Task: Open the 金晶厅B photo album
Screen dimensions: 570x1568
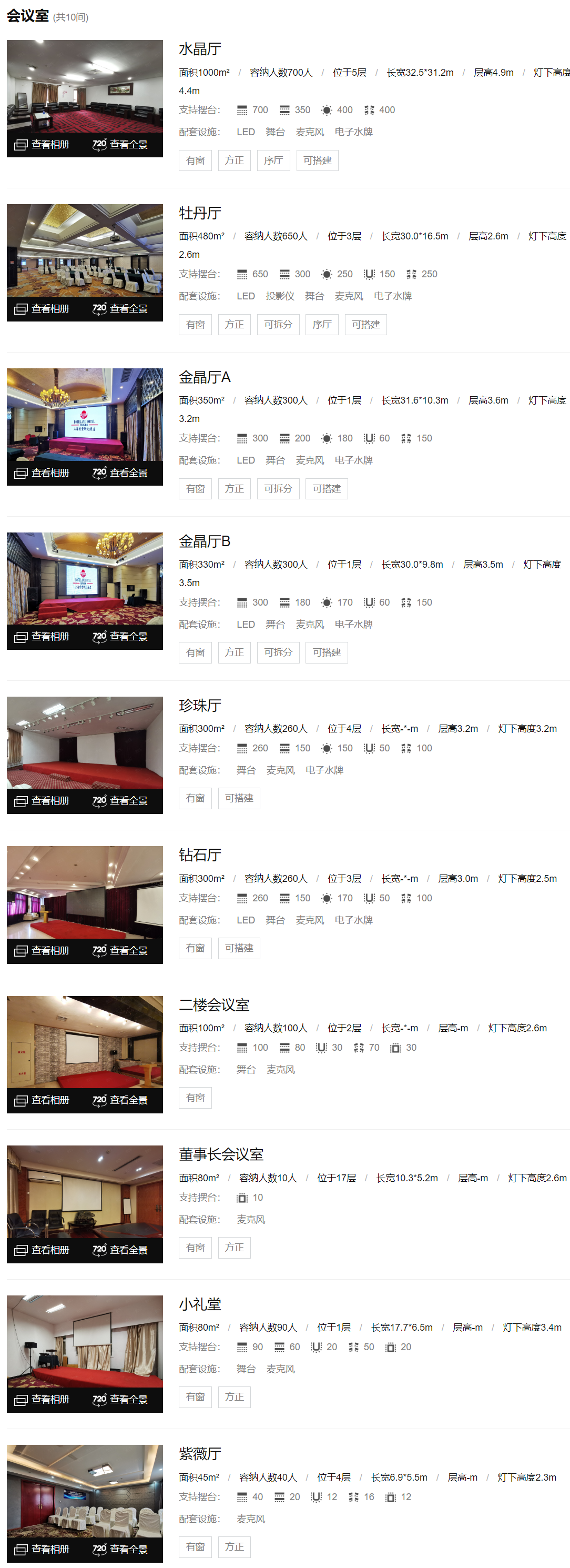Action: point(42,637)
